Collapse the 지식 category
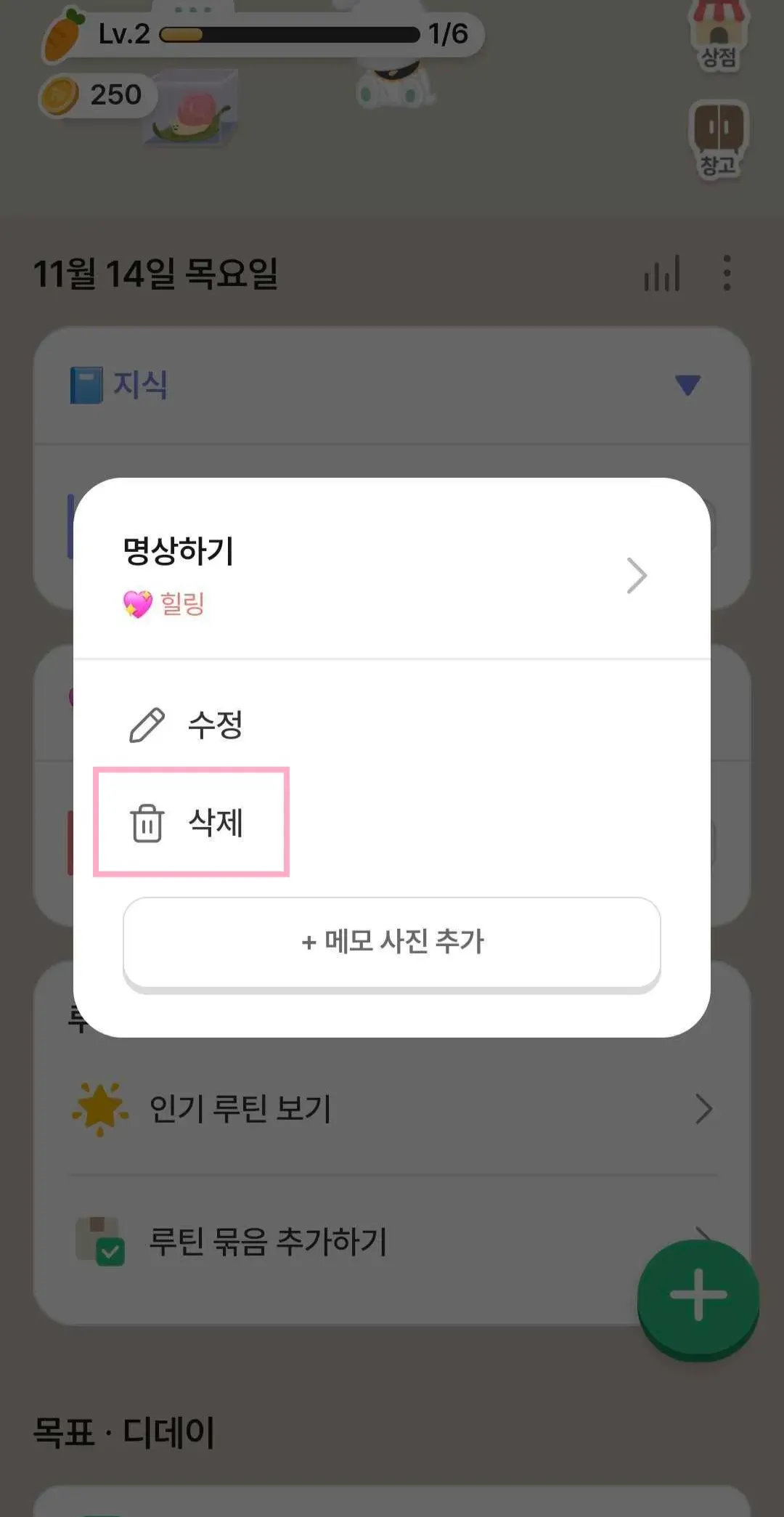 (x=687, y=384)
